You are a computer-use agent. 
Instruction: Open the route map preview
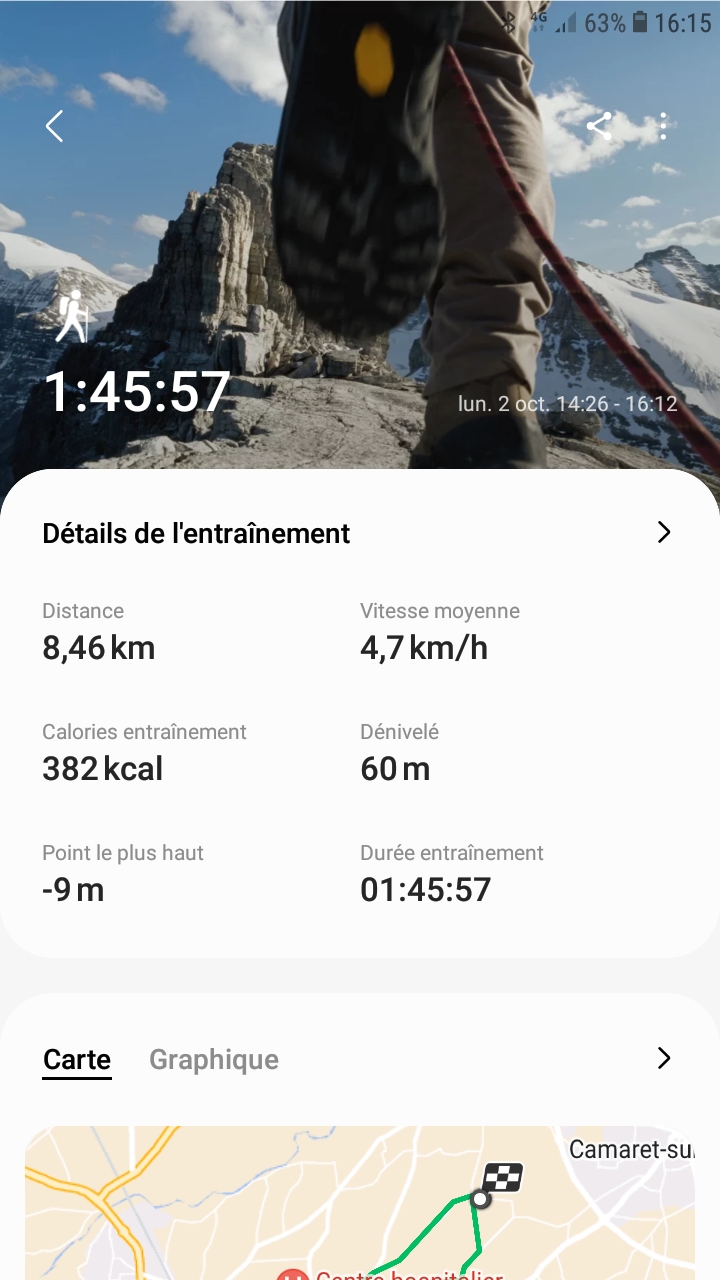tap(360, 1203)
